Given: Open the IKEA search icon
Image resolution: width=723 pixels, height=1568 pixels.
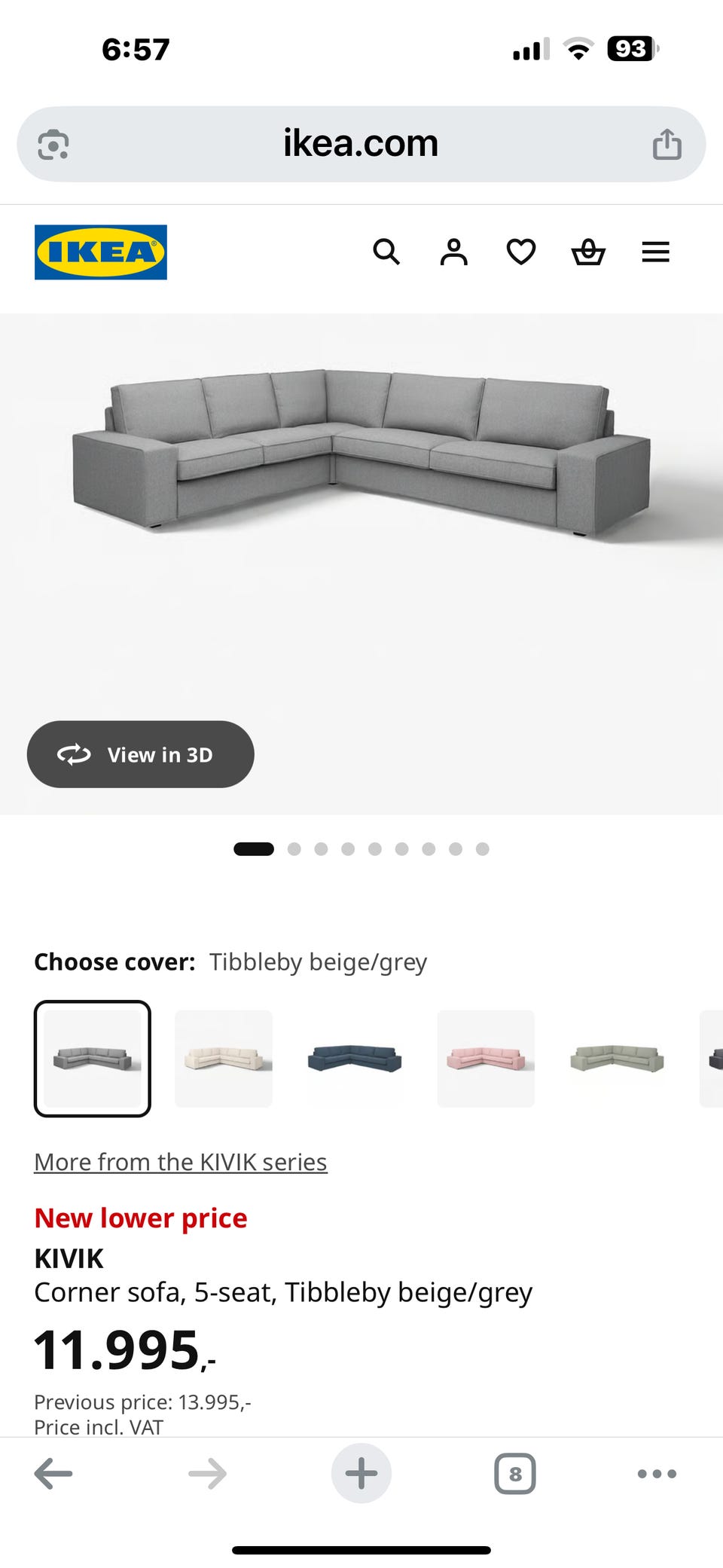Looking at the screenshot, I should [x=386, y=252].
